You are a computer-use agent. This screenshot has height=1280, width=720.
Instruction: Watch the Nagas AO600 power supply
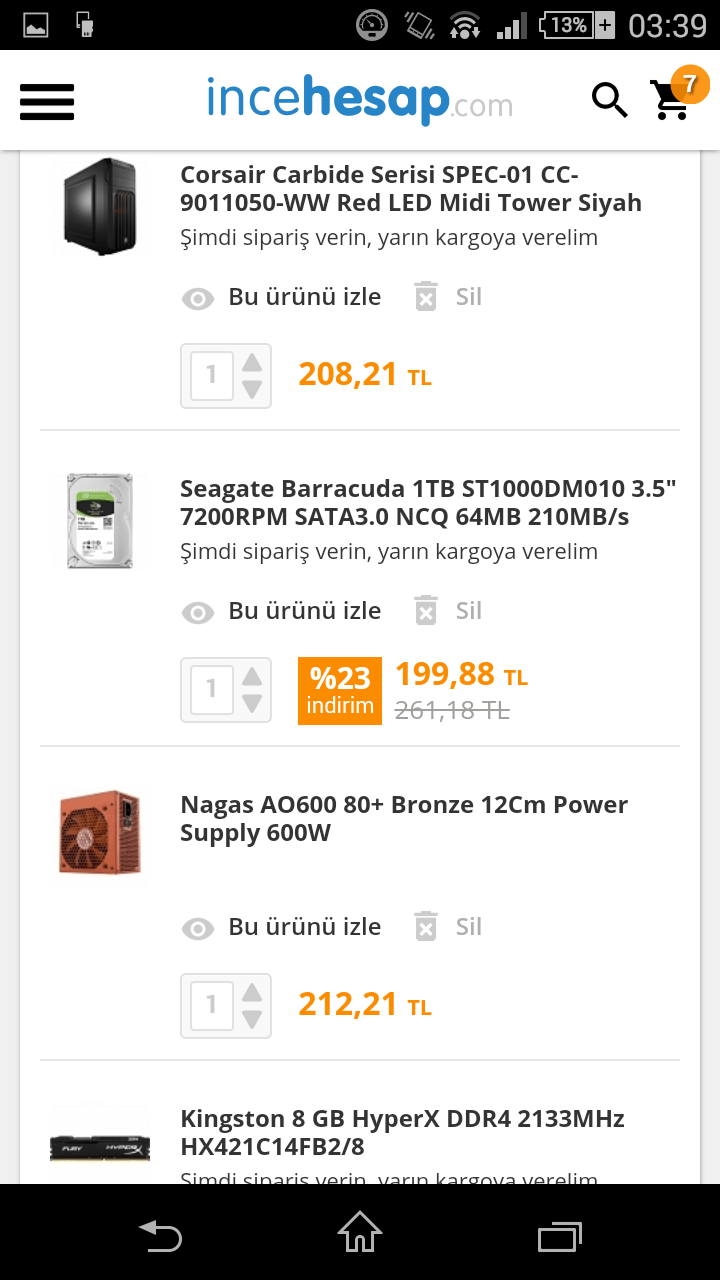coord(282,927)
